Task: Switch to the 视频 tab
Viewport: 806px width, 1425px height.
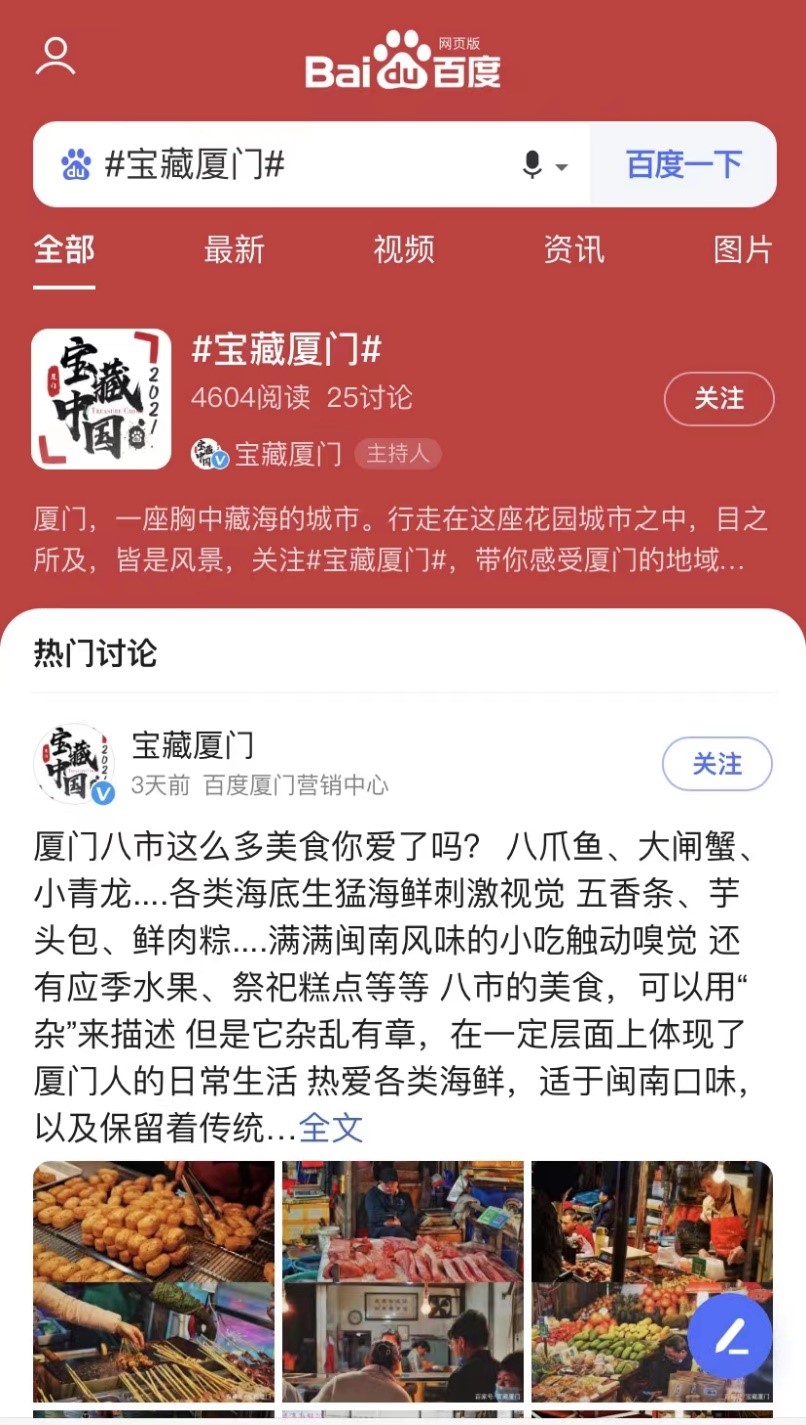Action: click(404, 250)
